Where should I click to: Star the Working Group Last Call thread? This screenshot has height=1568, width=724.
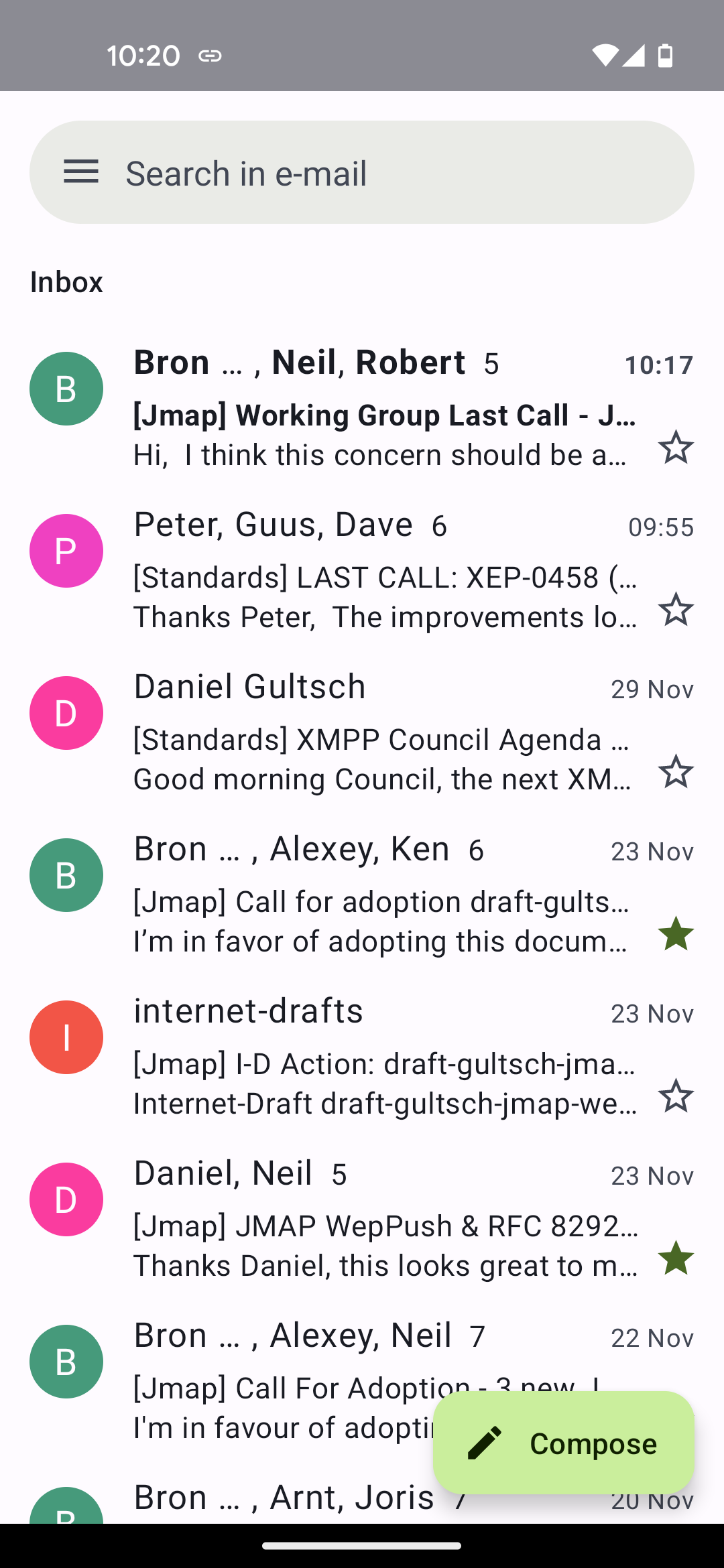coord(676,448)
